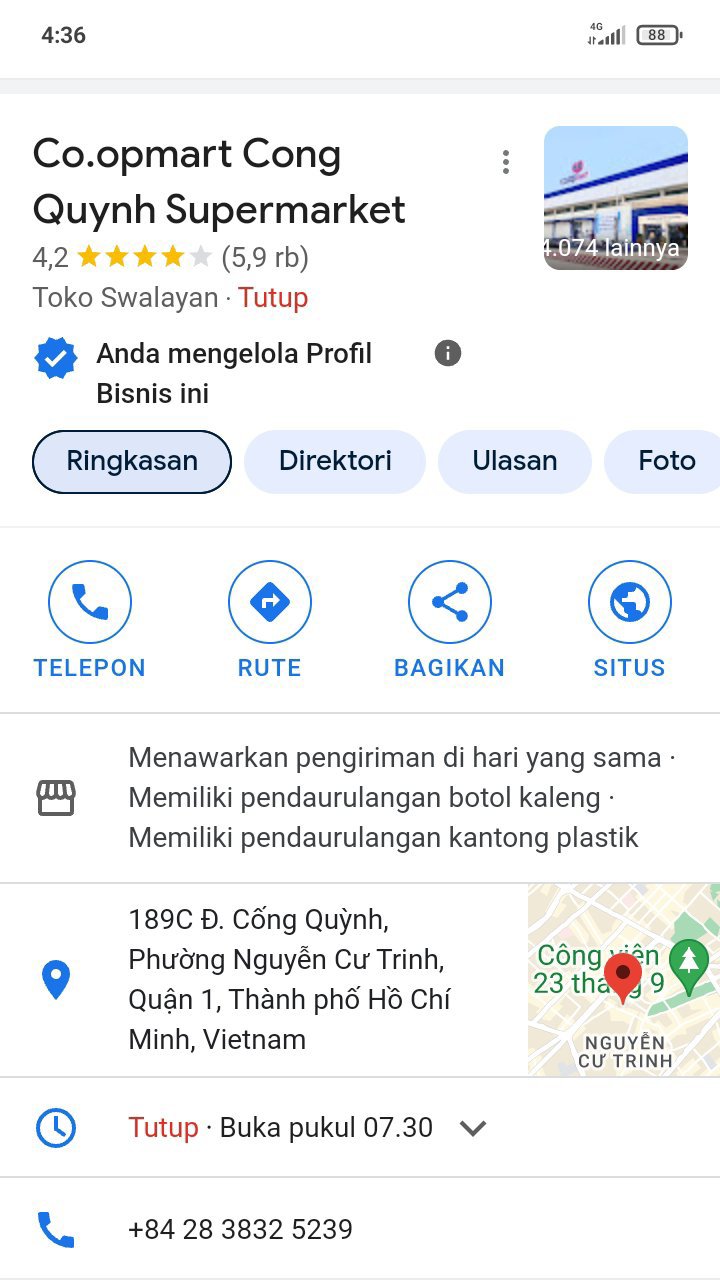
Task: Switch to the Direktori tab
Action: [x=335, y=462]
